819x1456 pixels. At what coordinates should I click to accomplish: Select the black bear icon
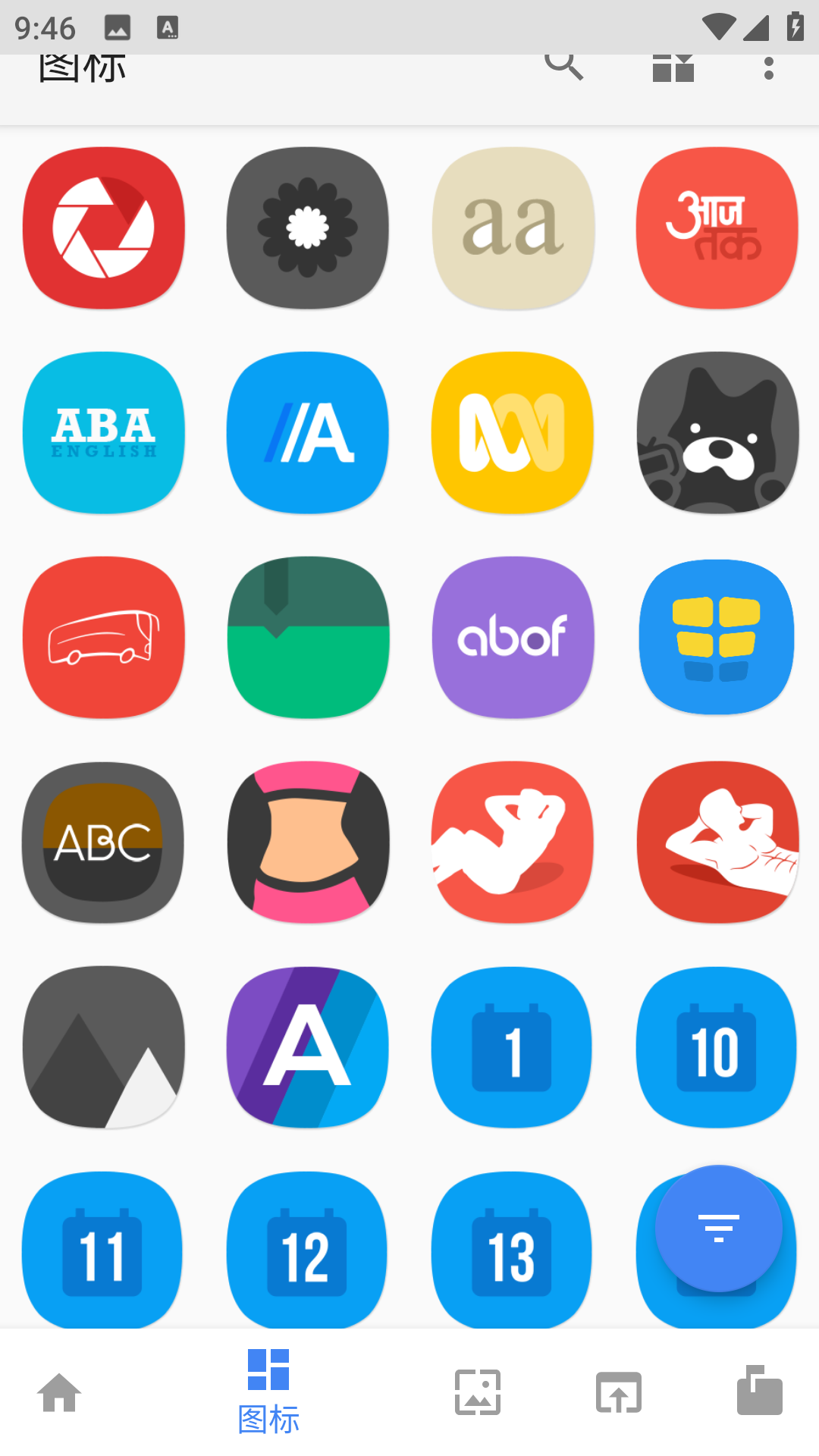pos(717,432)
